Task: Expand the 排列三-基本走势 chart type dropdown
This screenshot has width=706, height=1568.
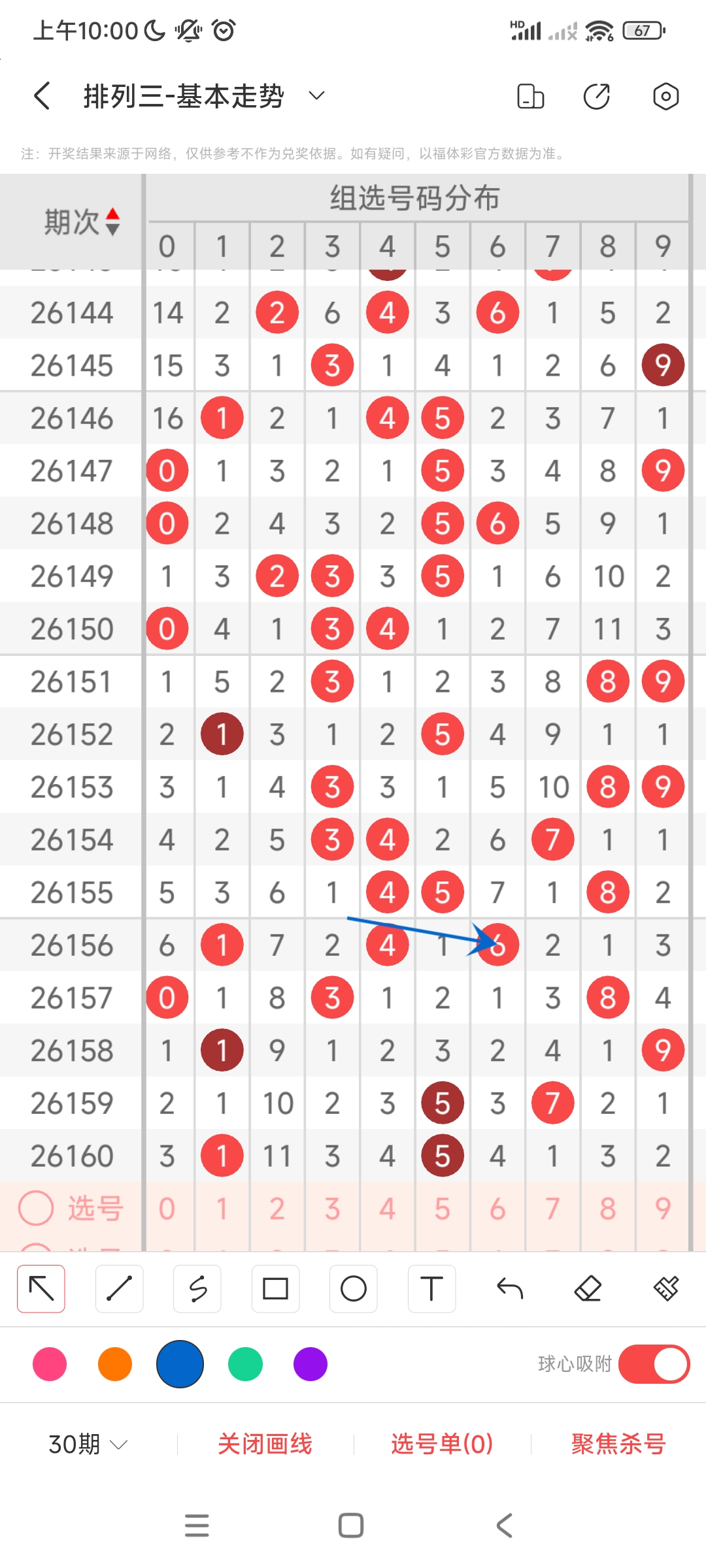Action: pos(316,96)
